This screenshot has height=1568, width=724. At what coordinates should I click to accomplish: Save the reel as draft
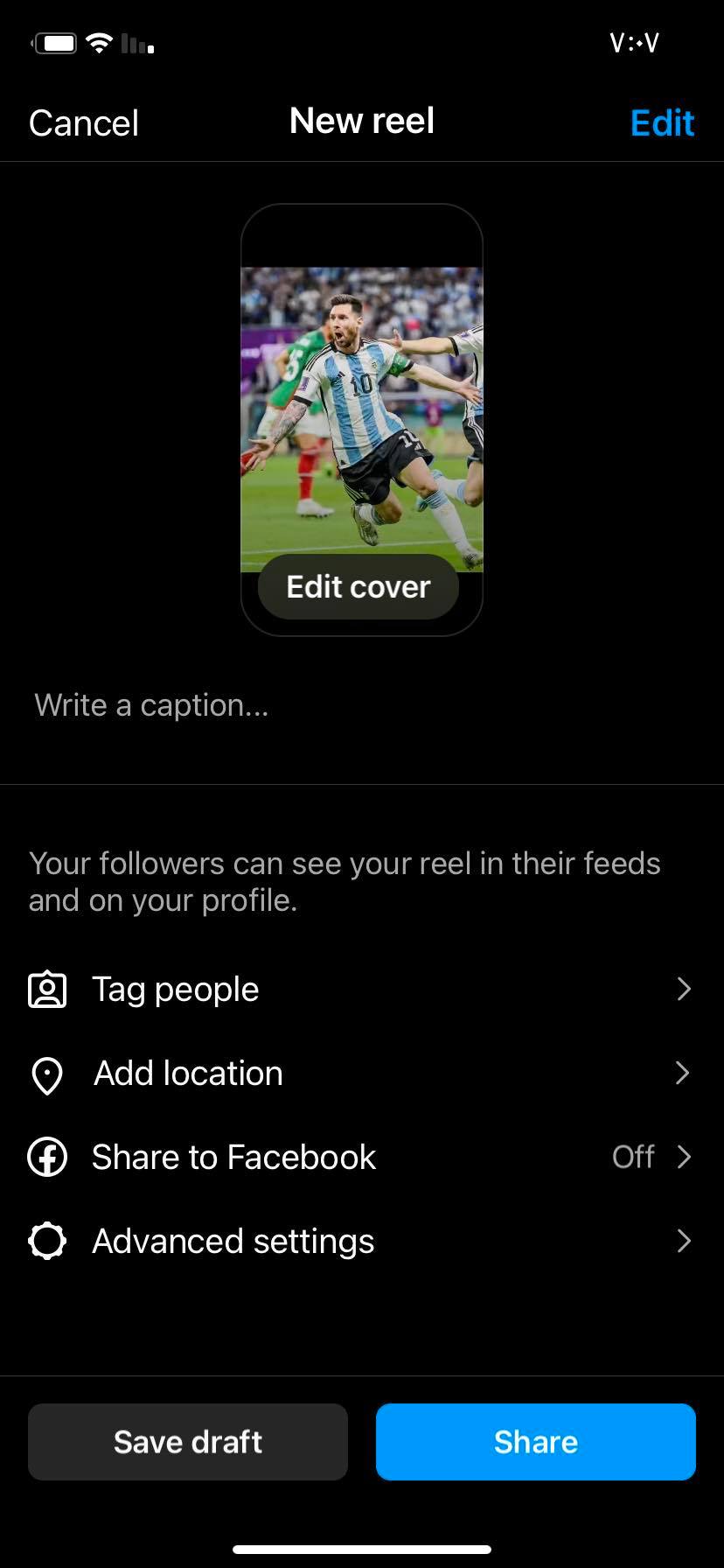pos(188,1442)
